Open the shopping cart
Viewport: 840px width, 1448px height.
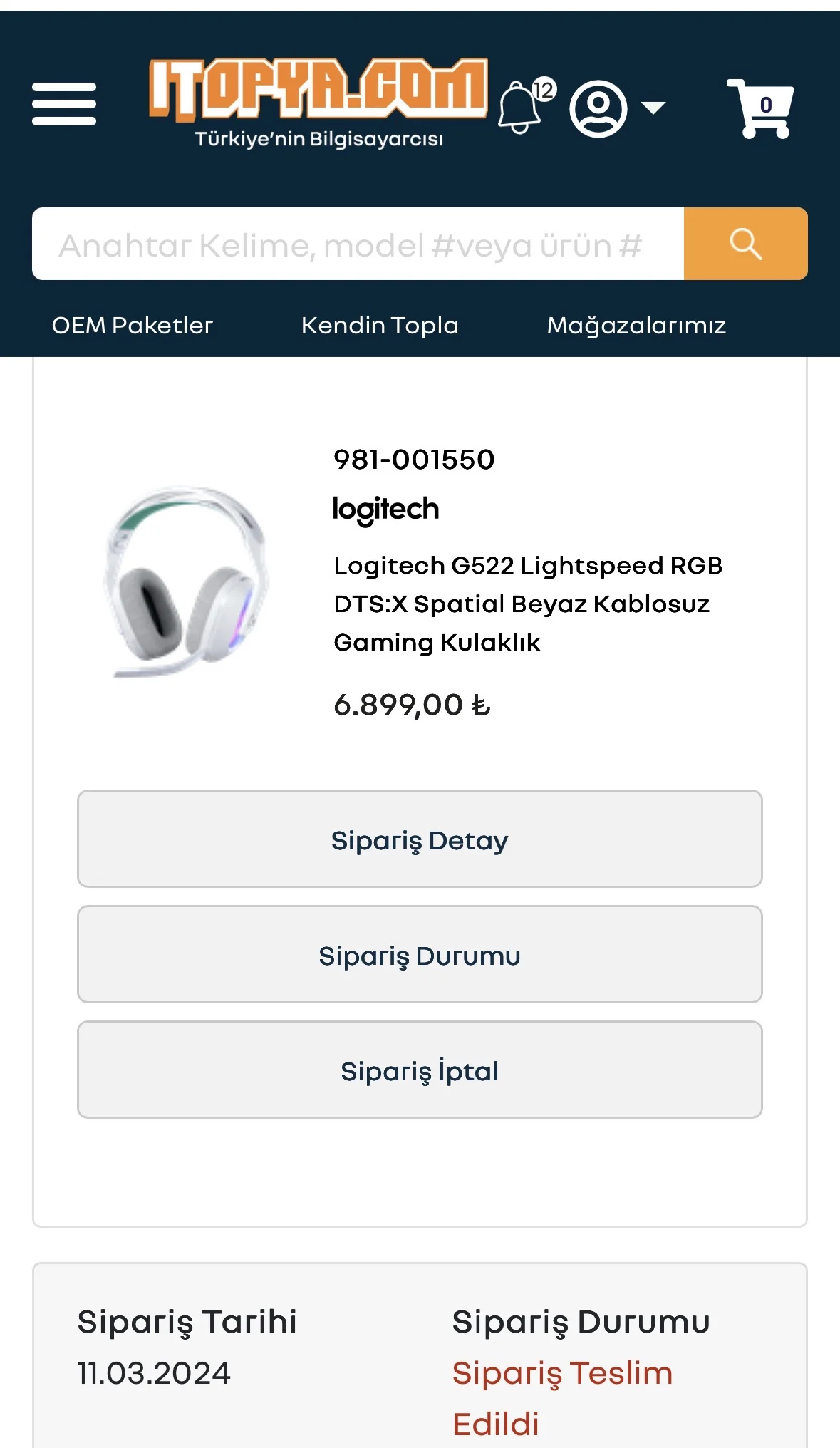pos(759,108)
